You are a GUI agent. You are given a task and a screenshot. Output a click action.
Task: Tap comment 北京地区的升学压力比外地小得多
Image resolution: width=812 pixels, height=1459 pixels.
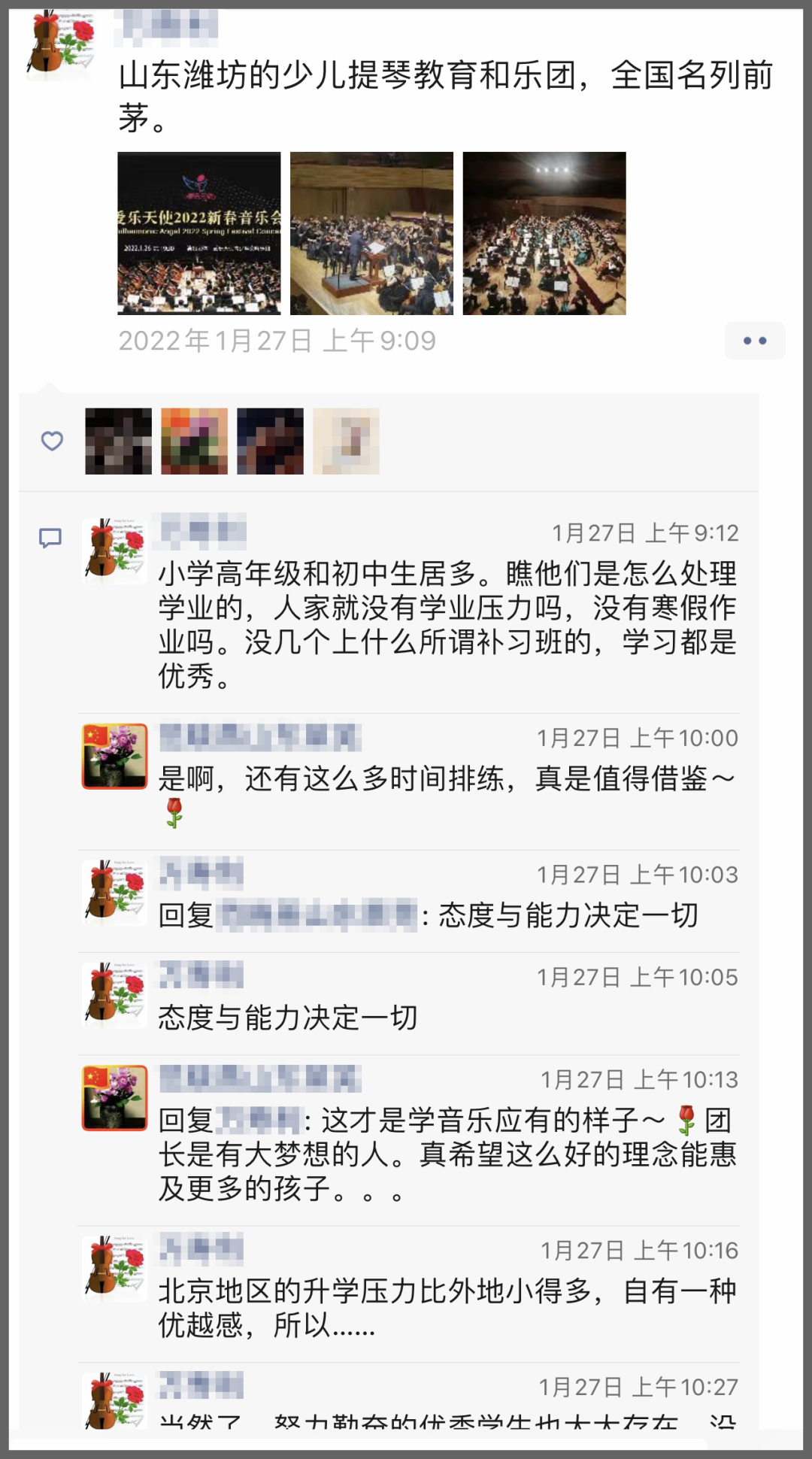447,1308
